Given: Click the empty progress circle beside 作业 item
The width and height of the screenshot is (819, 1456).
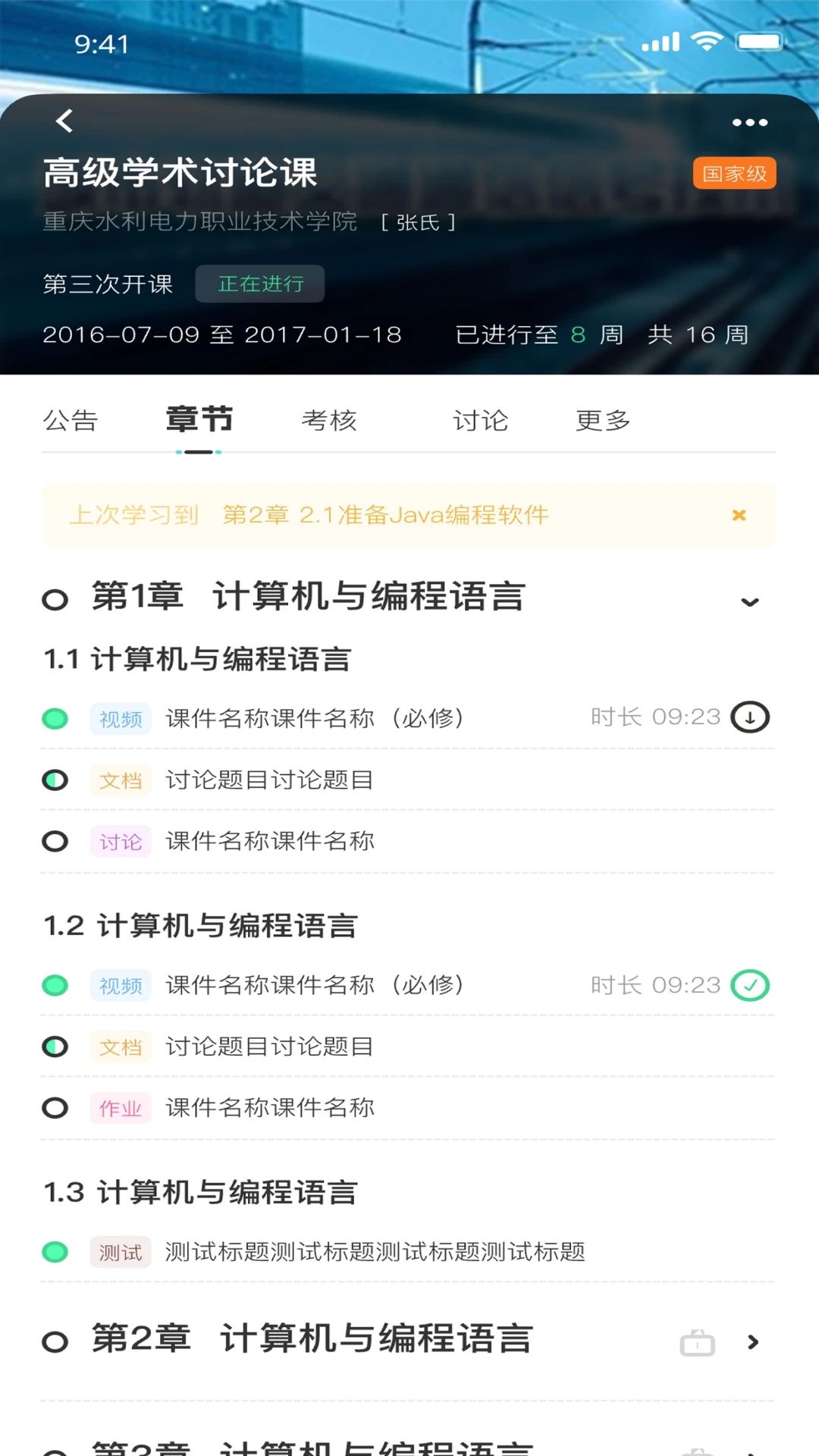Looking at the screenshot, I should click(55, 1108).
